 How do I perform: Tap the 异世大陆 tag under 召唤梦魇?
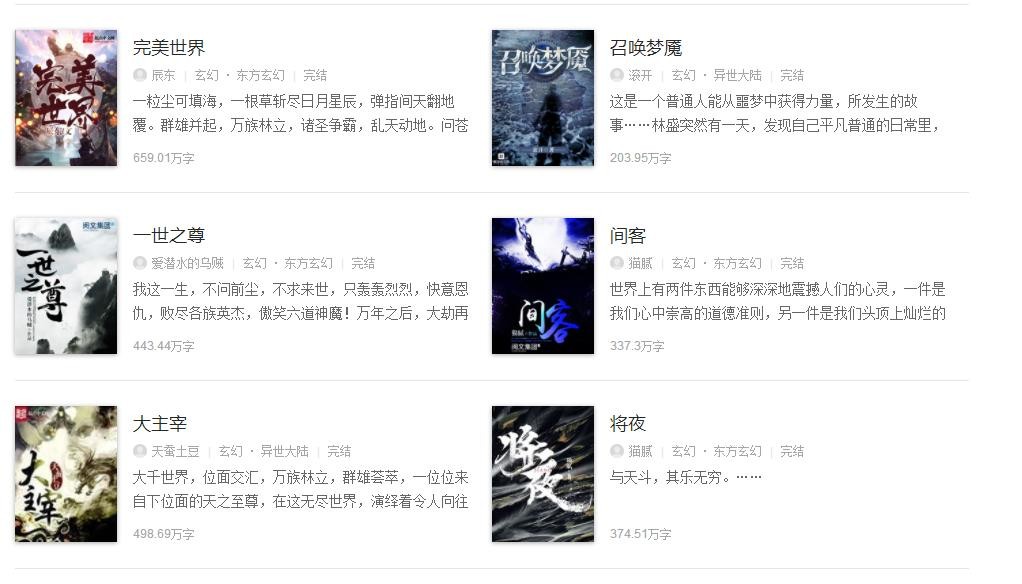point(737,75)
